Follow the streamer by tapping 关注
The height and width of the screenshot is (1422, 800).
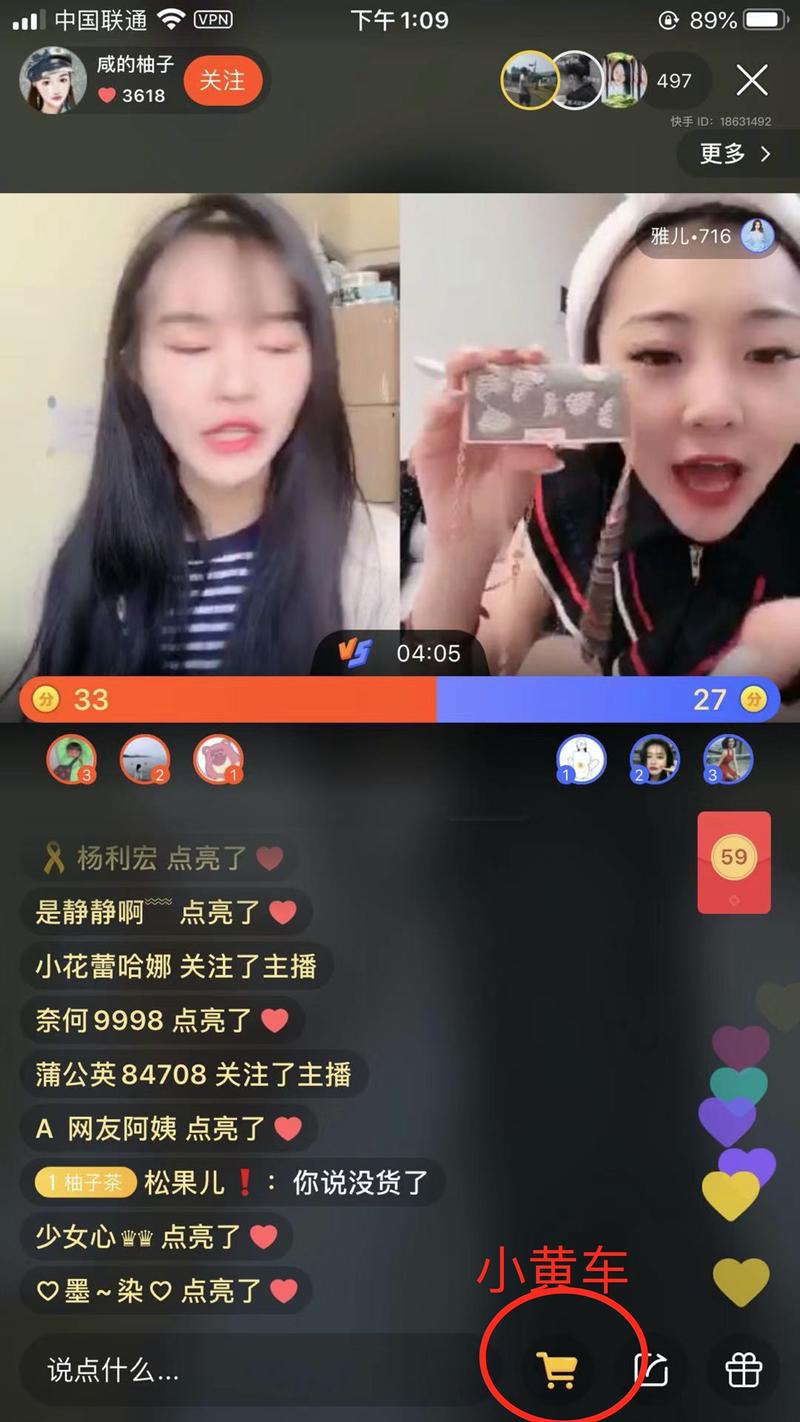pos(224,83)
